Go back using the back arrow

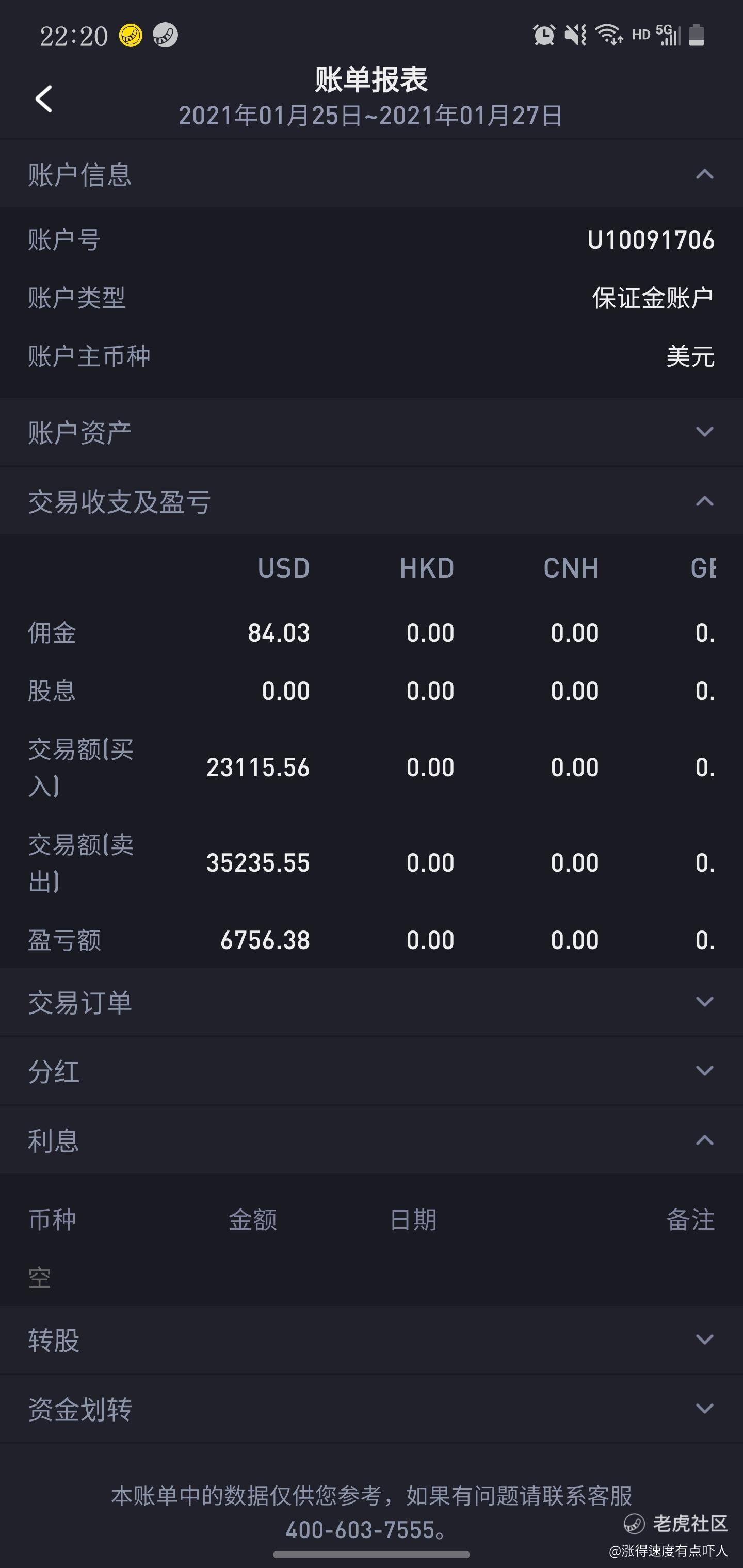(44, 99)
